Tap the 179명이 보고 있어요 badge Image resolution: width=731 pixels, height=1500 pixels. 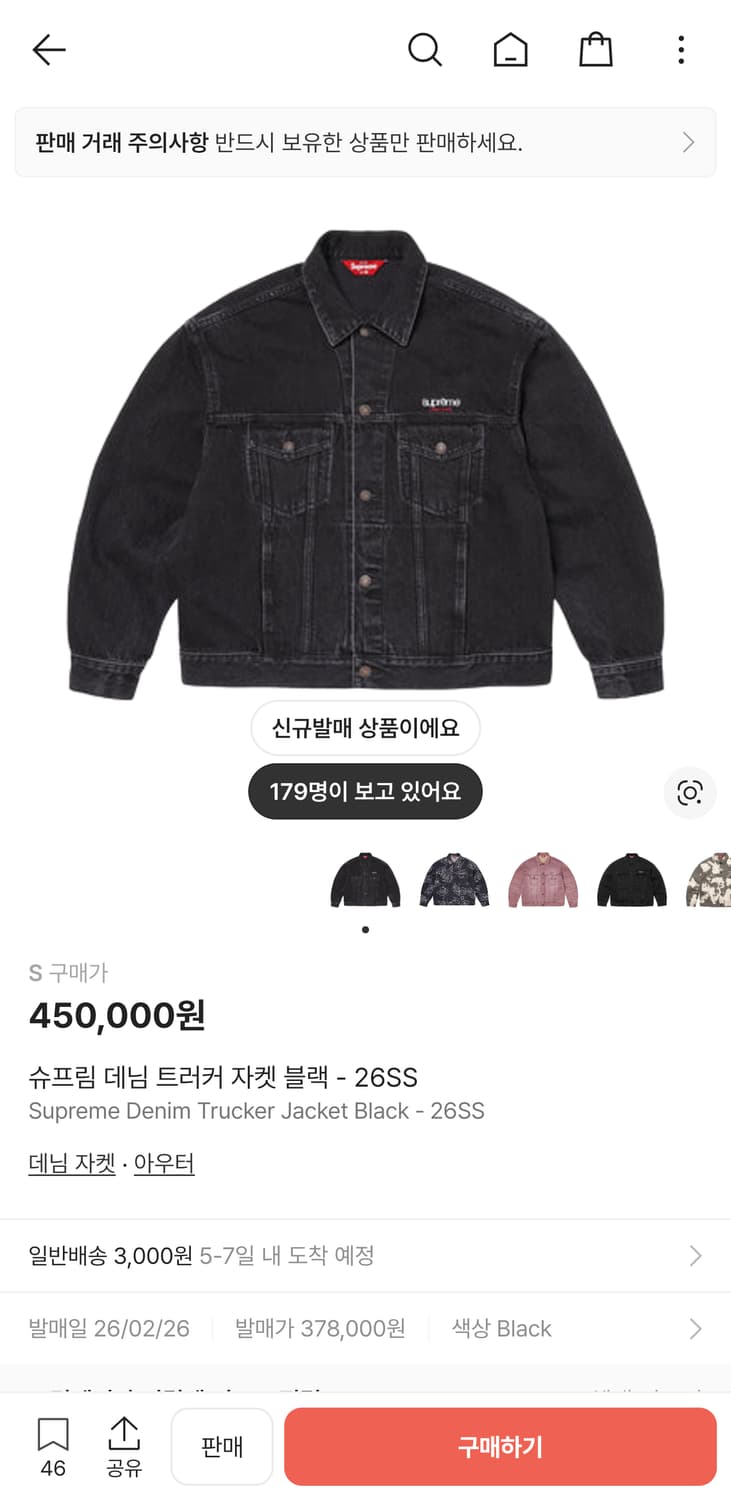(x=365, y=791)
